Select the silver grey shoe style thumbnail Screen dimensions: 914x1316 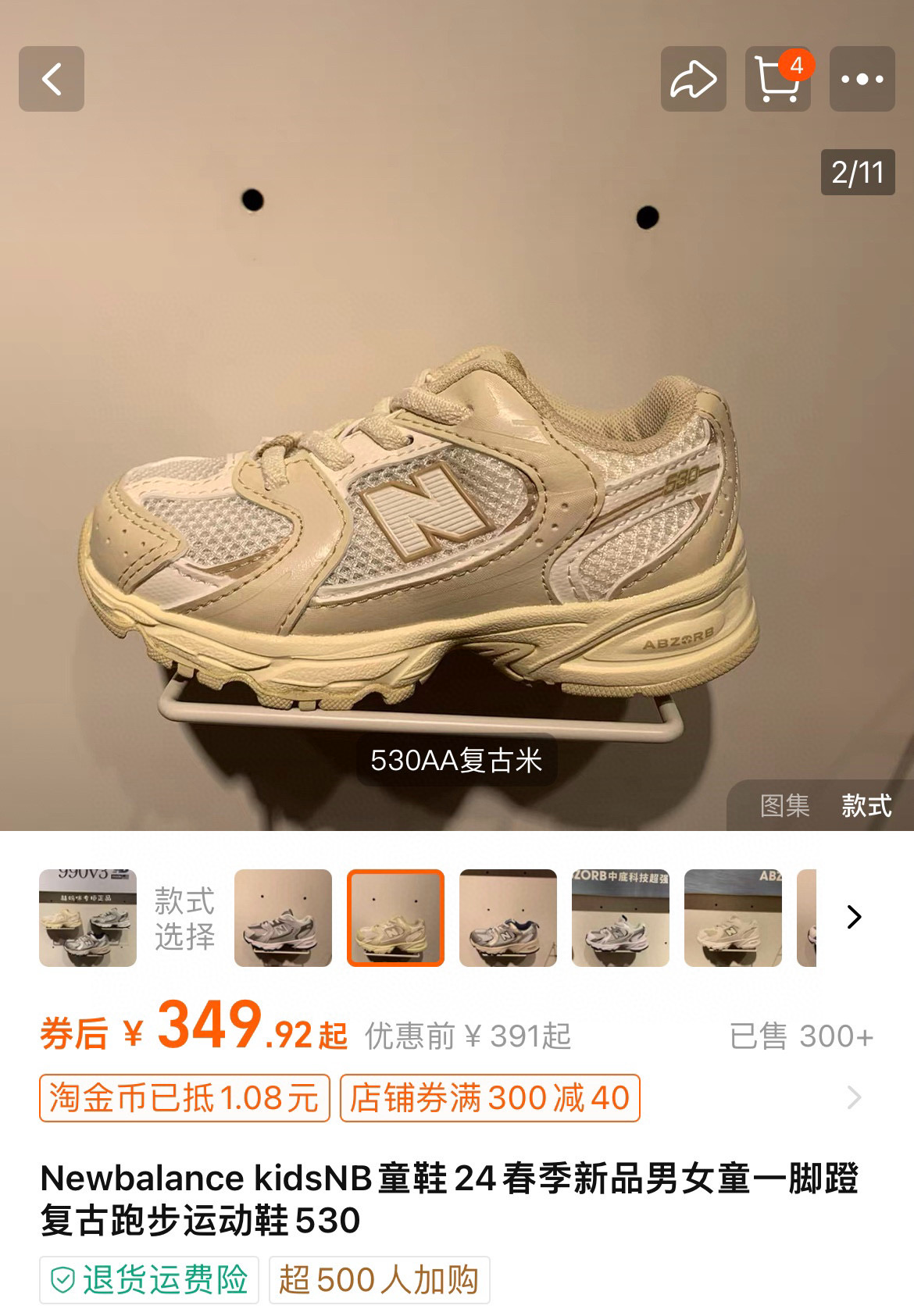coord(283,918)
